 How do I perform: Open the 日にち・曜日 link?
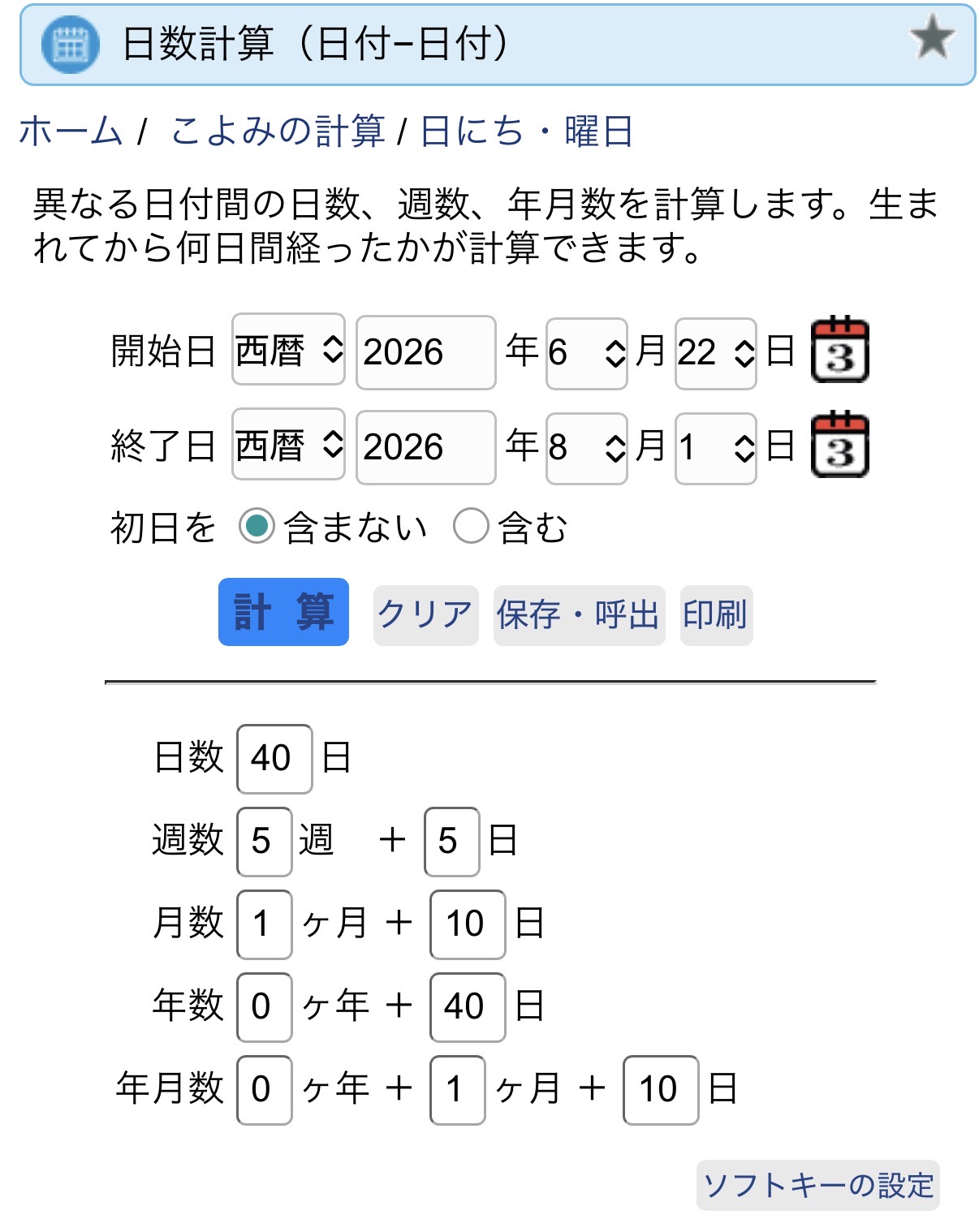(526, 131)
